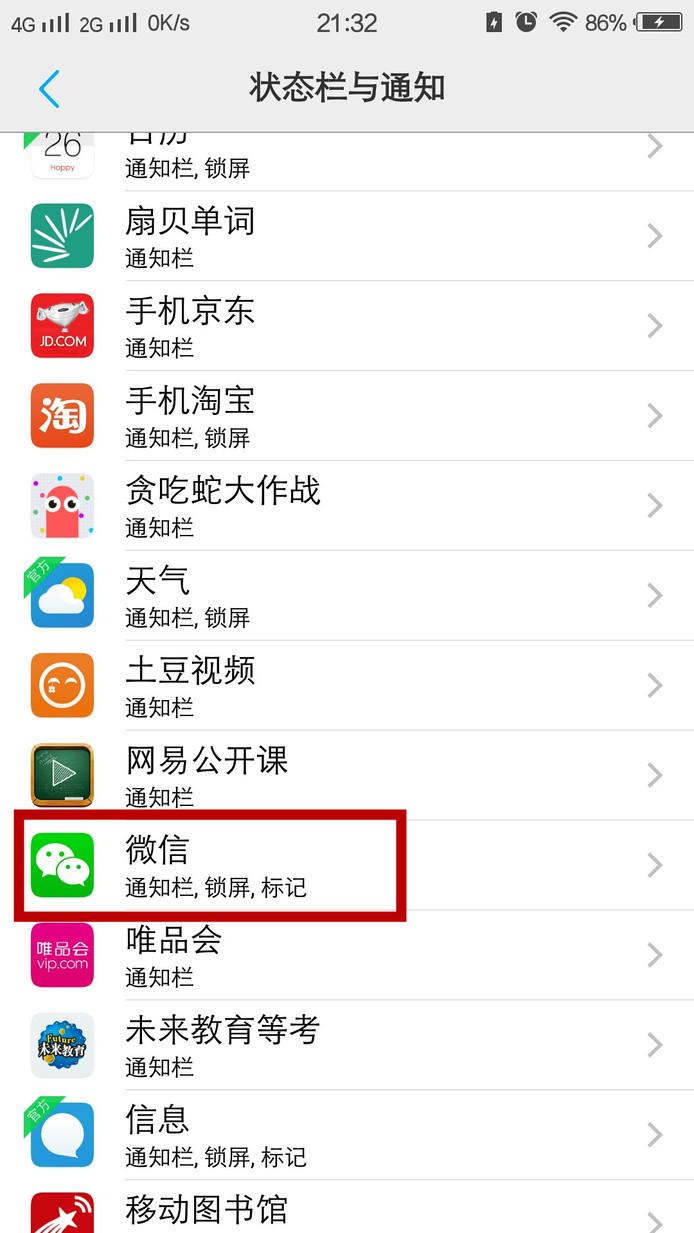Tap the 天气 app row
Viewport: 694px width, 1233px height.
(x=347, y=596)
